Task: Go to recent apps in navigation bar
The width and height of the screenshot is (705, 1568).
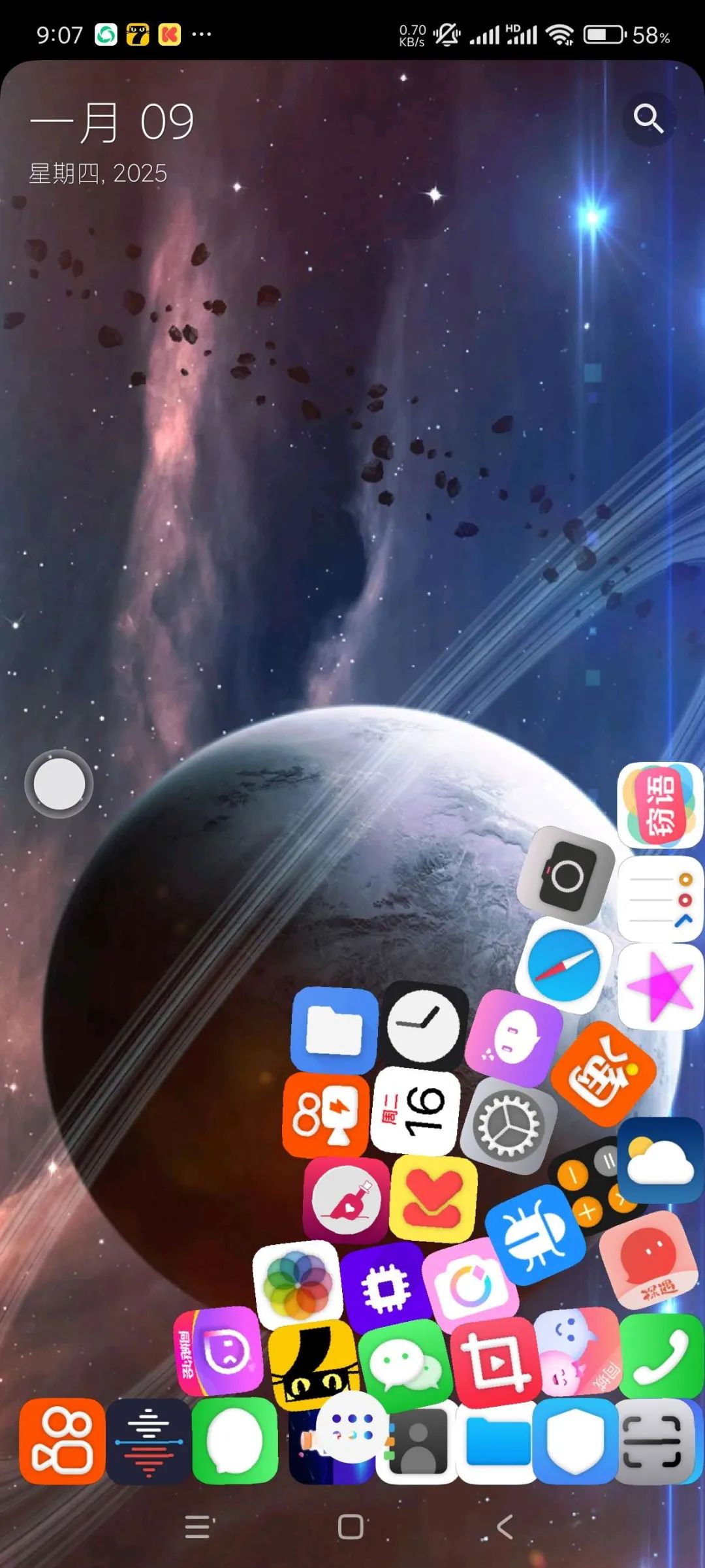Action: click(x=198, y=1527)
